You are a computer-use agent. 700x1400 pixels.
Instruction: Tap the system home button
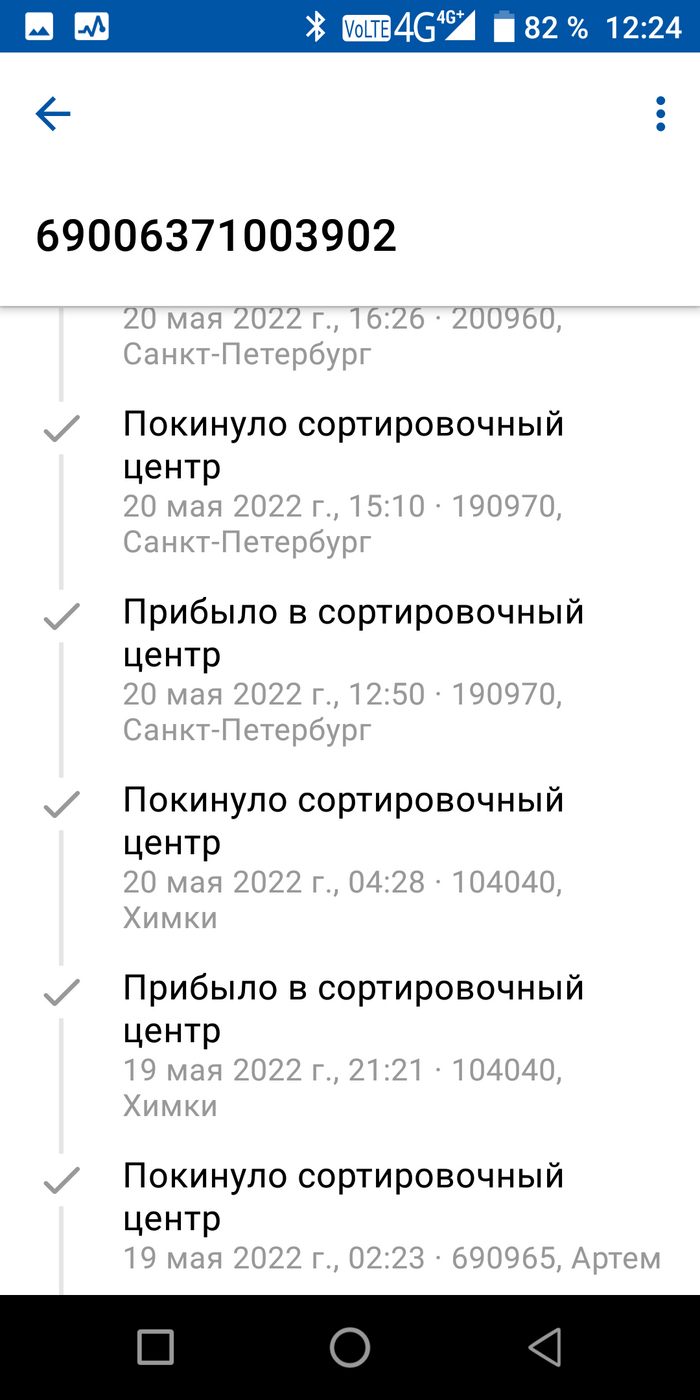point(350,1347)
